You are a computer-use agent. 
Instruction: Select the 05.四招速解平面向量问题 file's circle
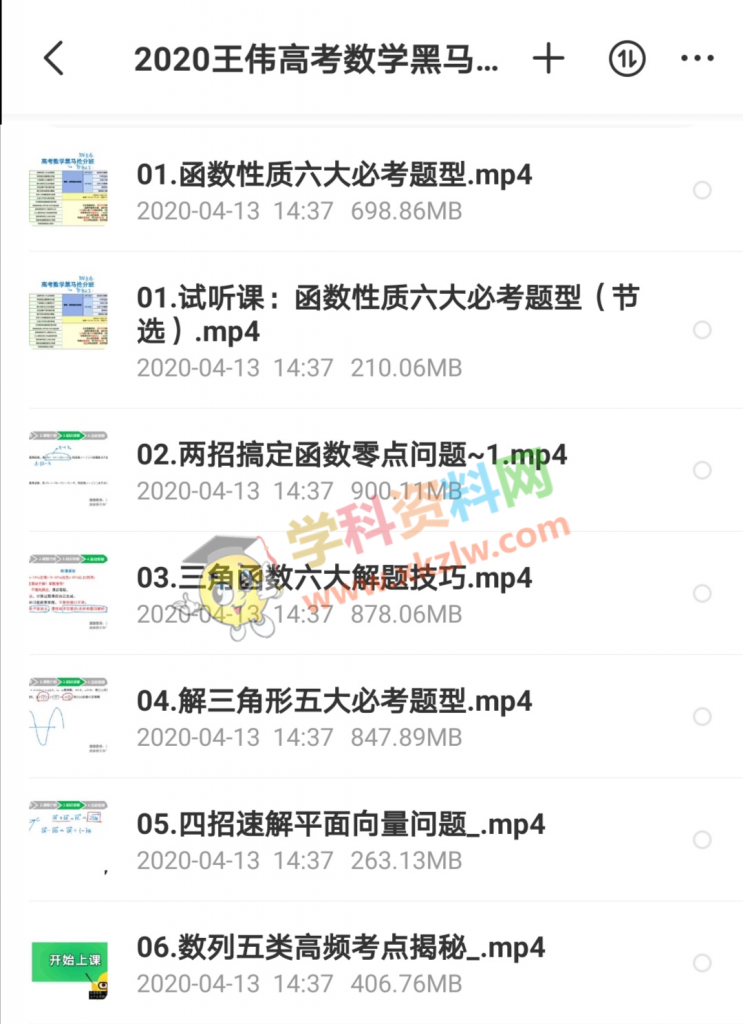(x=702, y=839)
